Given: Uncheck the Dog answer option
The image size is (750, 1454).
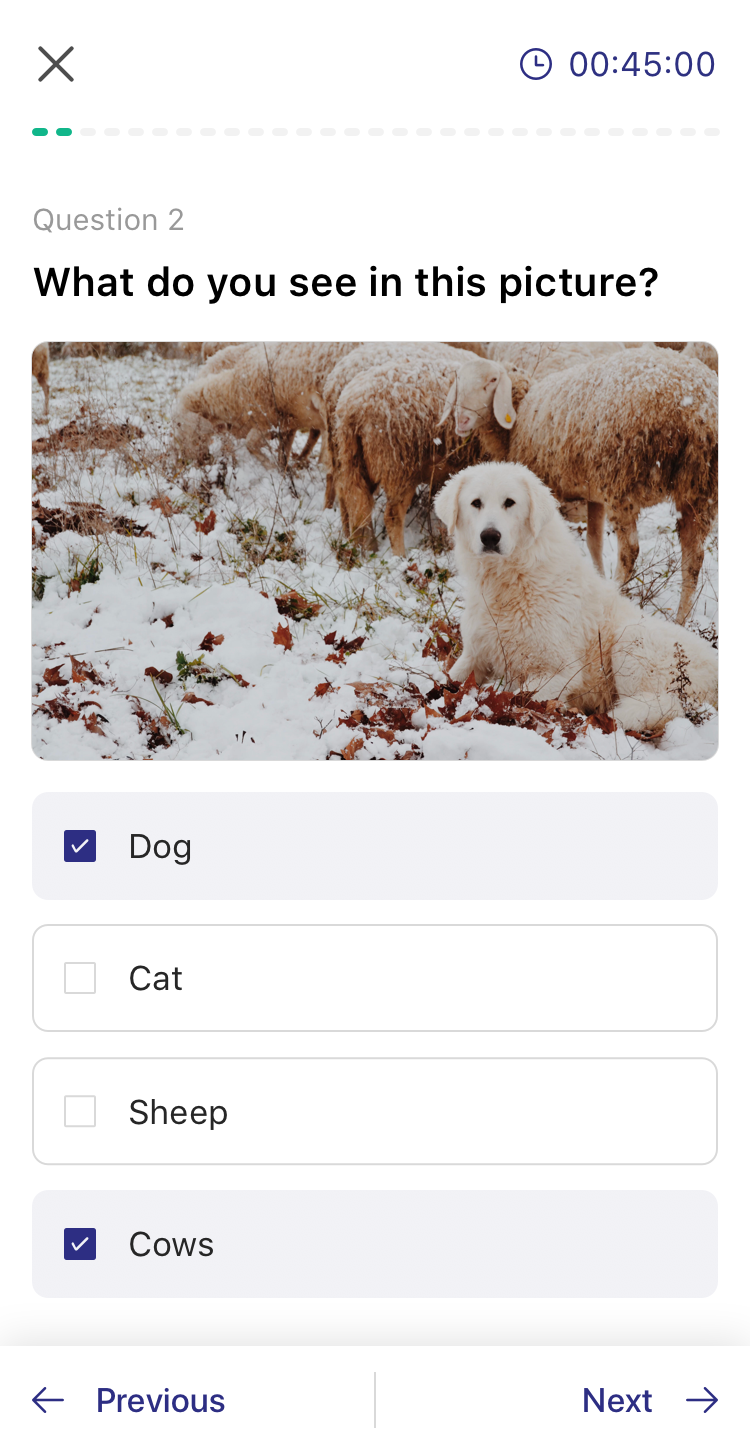Looking at the screenshot, I should (x=80, y=846).
